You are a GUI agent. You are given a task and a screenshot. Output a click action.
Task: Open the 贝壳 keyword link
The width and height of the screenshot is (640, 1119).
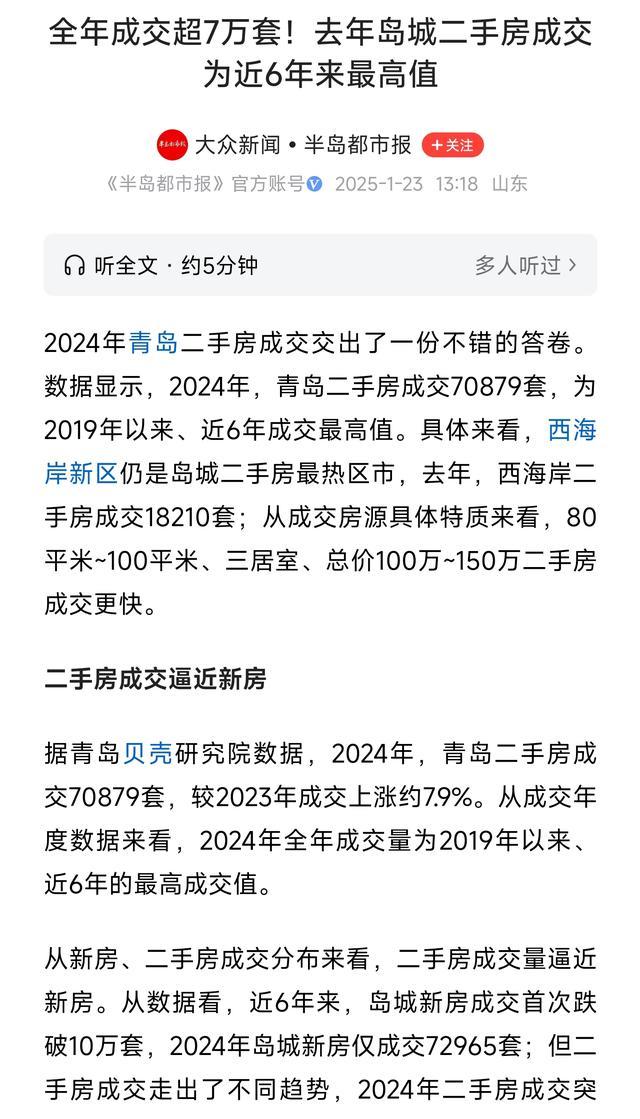click(147, 753)
